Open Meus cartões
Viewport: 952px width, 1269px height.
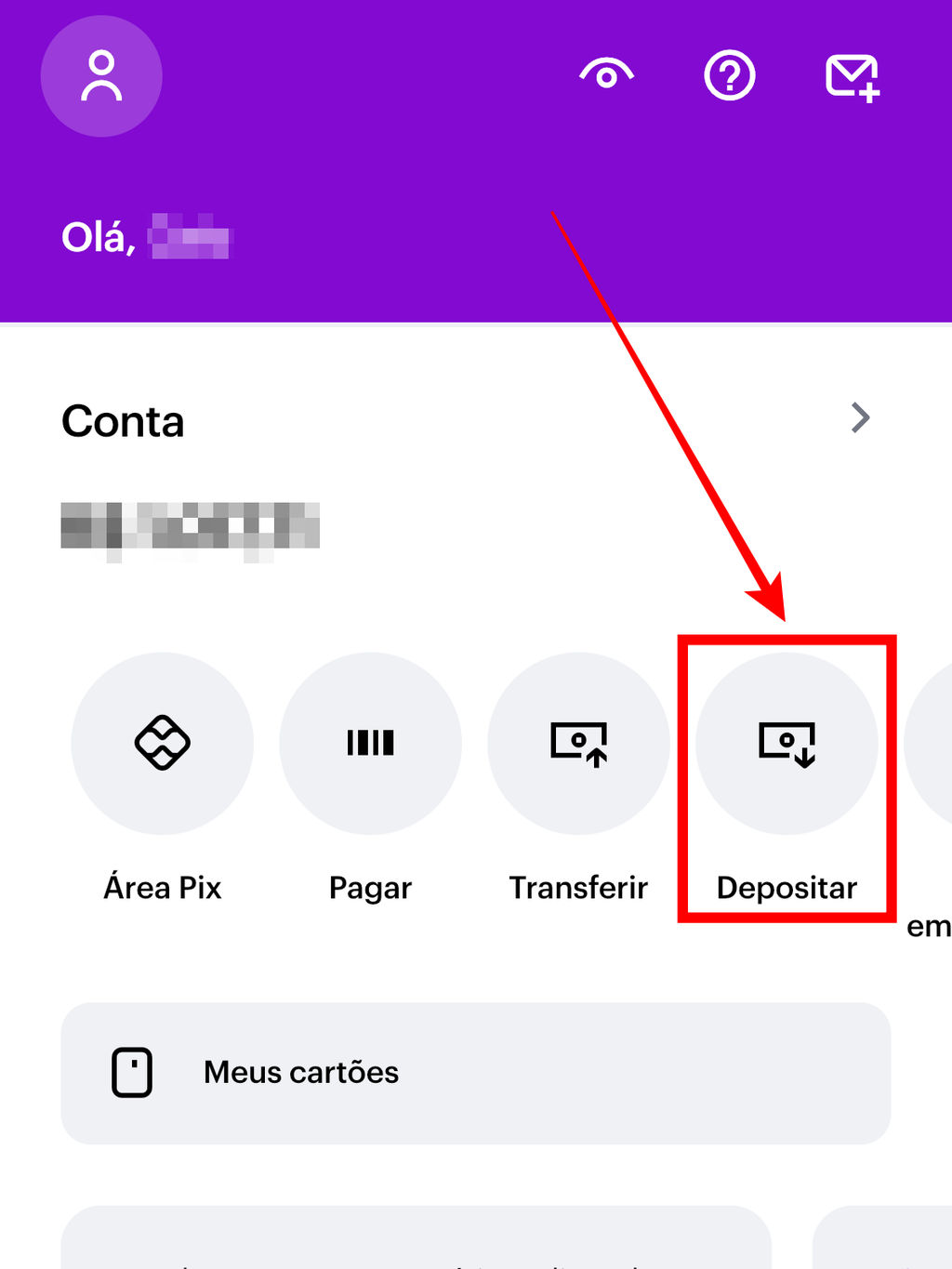(x=475, y=1073)
